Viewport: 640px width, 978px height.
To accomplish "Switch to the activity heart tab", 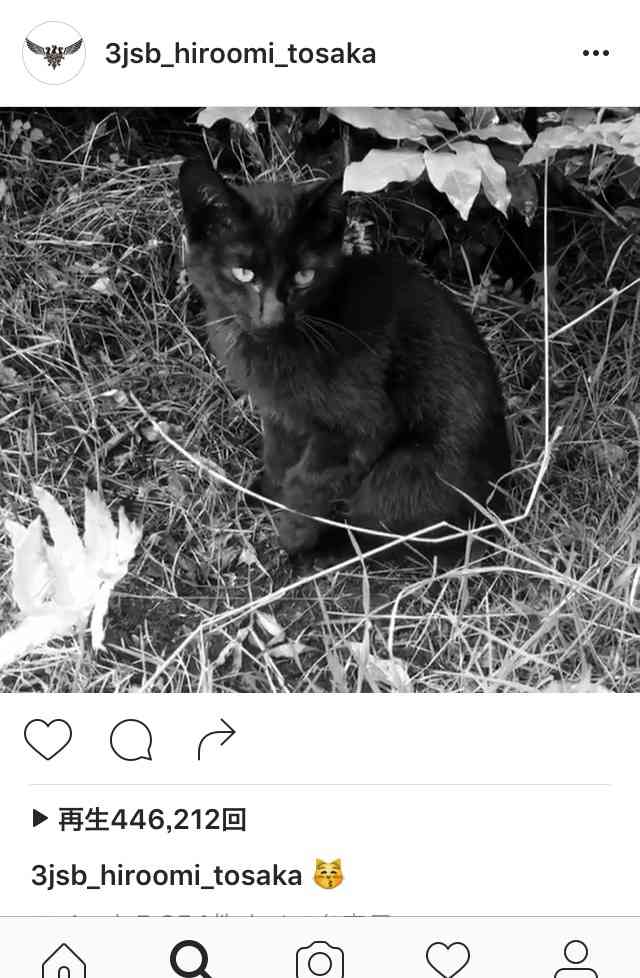I will [448, 960].
